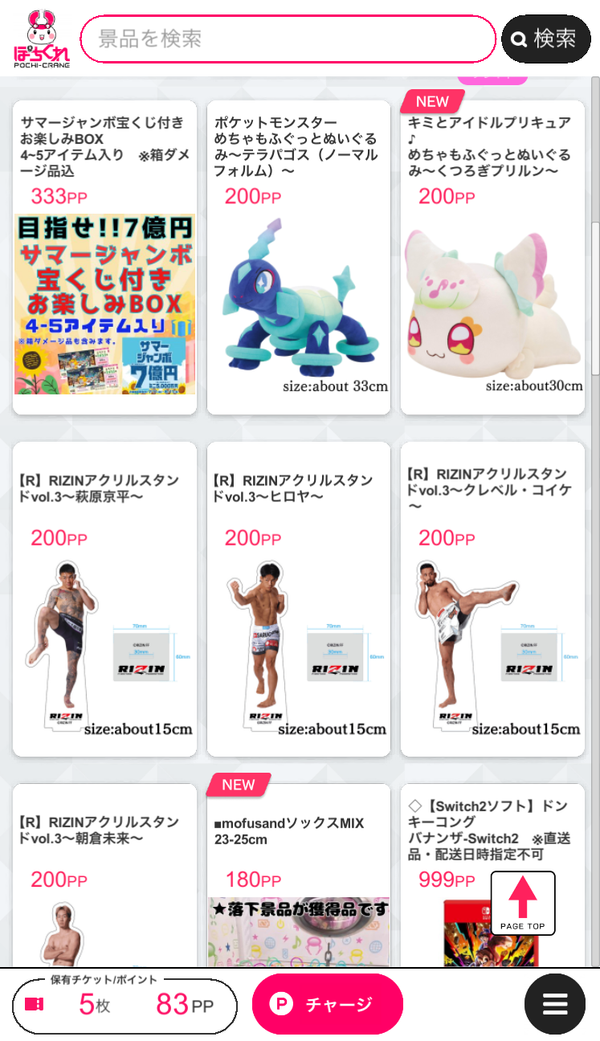Image resolution: width=600 pixels, height=1041 pixels.
Task: Open RIZIN acrylic stand クレベル・コイケ card
Action: (492, 599)
